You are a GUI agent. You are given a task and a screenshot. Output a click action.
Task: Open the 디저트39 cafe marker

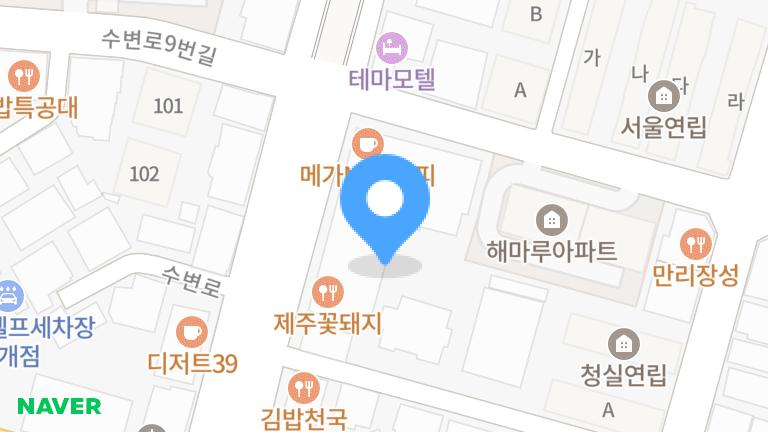pyautogui.click(x=191, y=331)
